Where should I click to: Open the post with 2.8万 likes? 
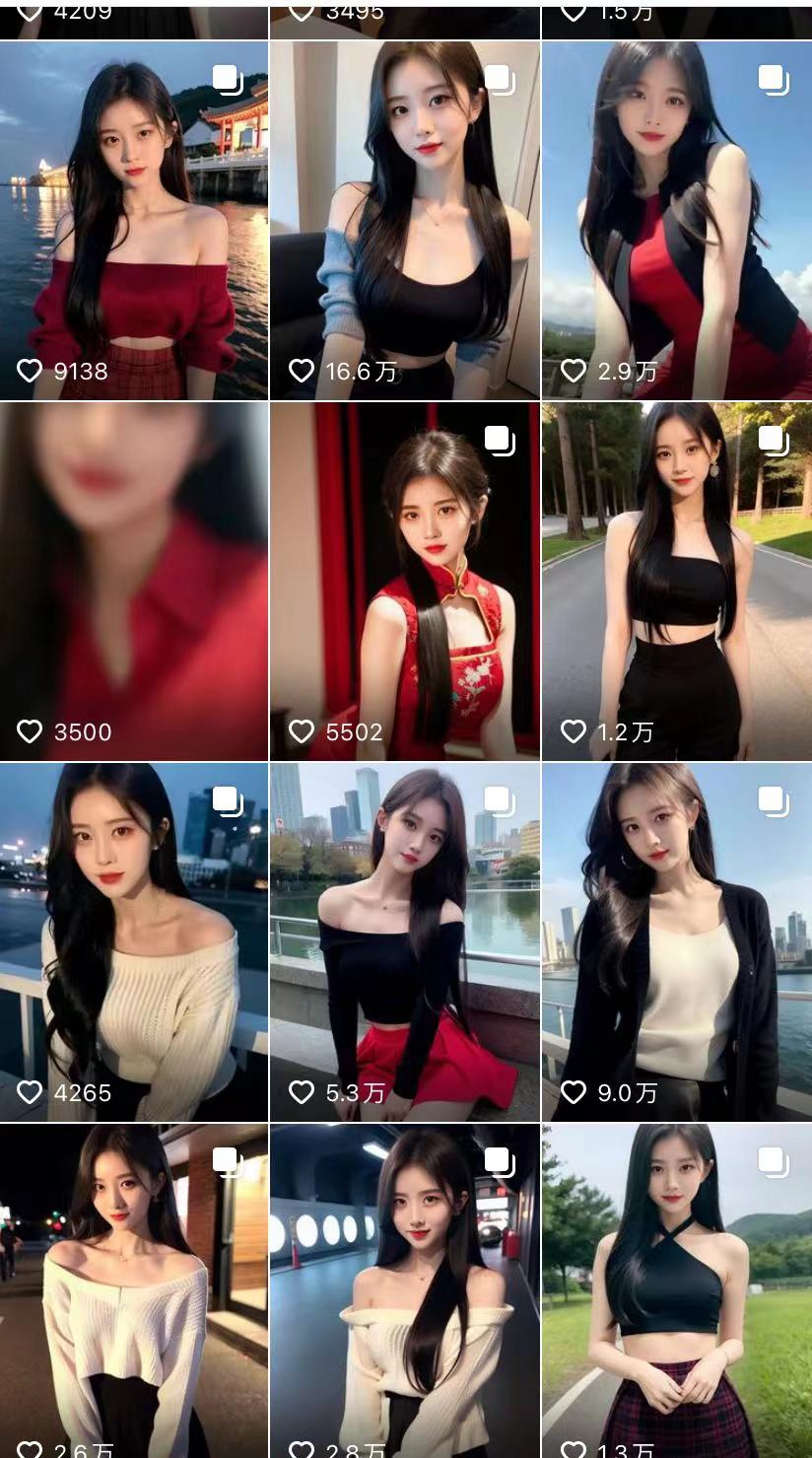pos(405,1291)
